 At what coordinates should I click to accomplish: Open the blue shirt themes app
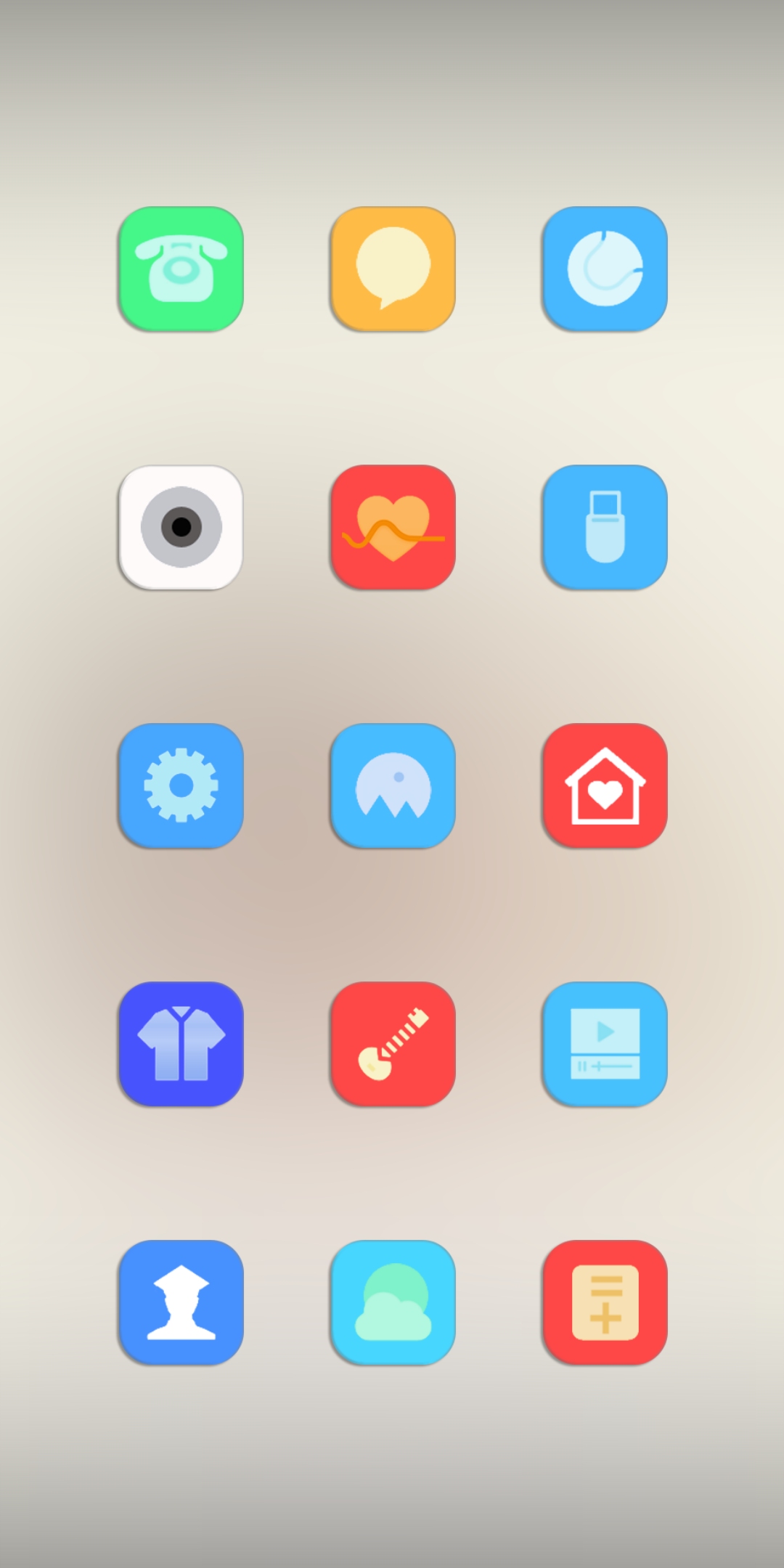181,1044
